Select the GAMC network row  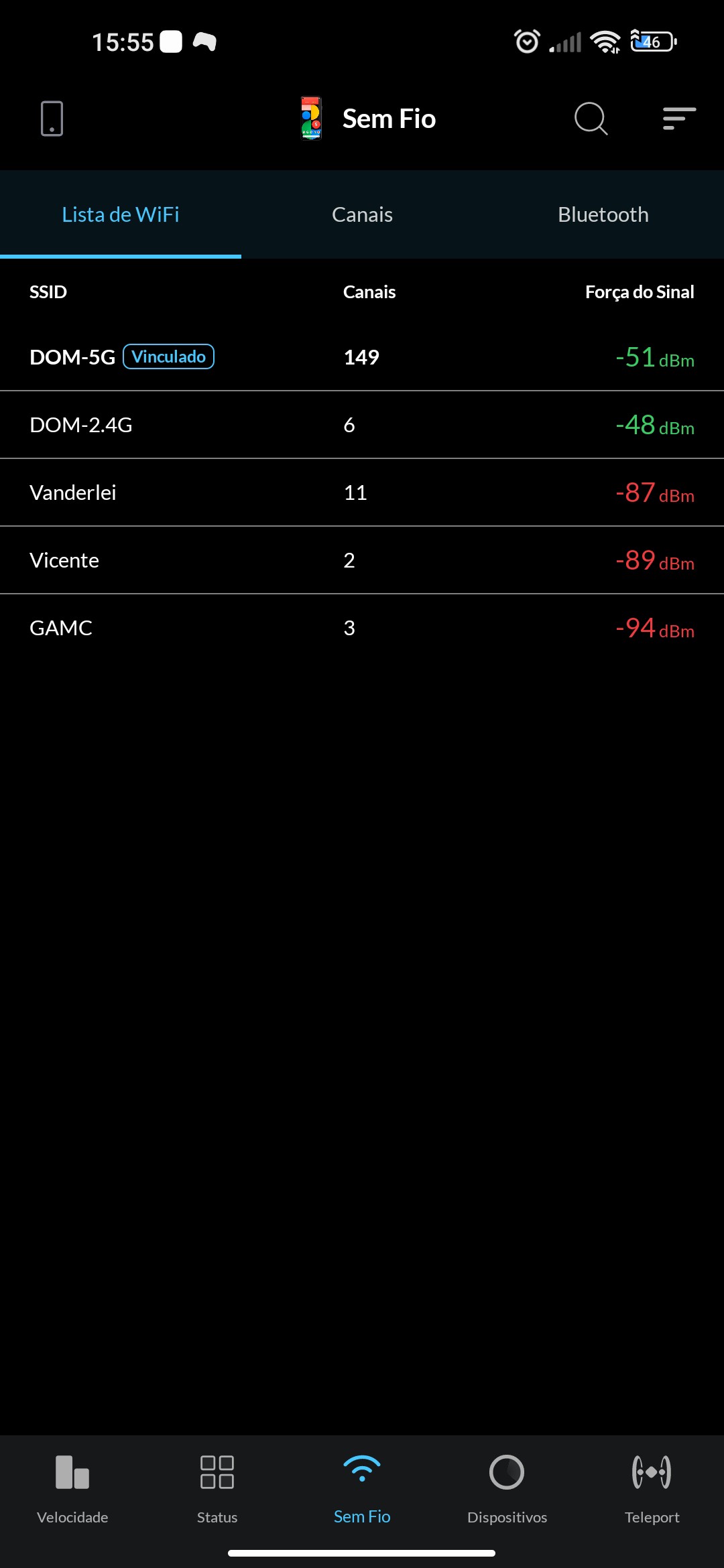[362, 628]
